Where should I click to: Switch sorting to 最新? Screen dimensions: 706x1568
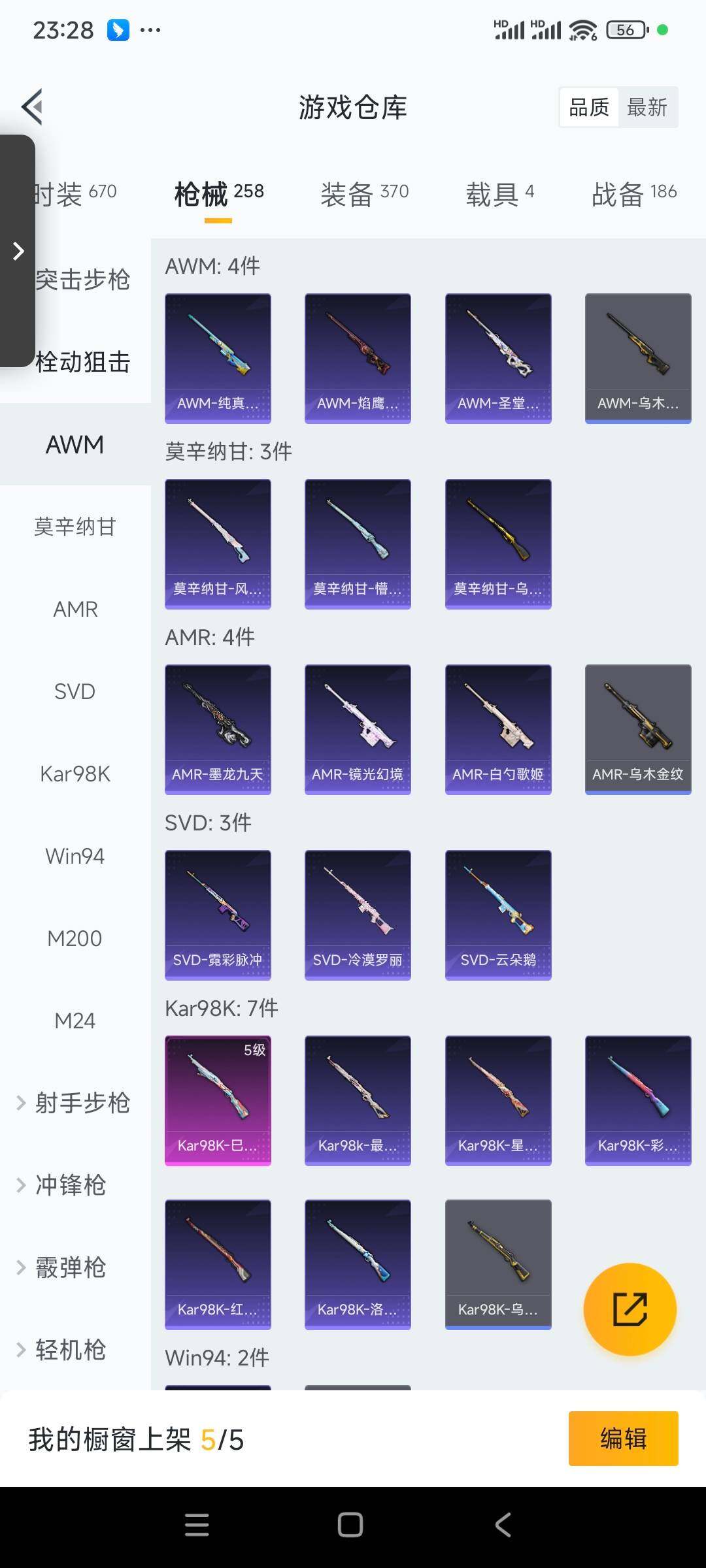(648, 107)
